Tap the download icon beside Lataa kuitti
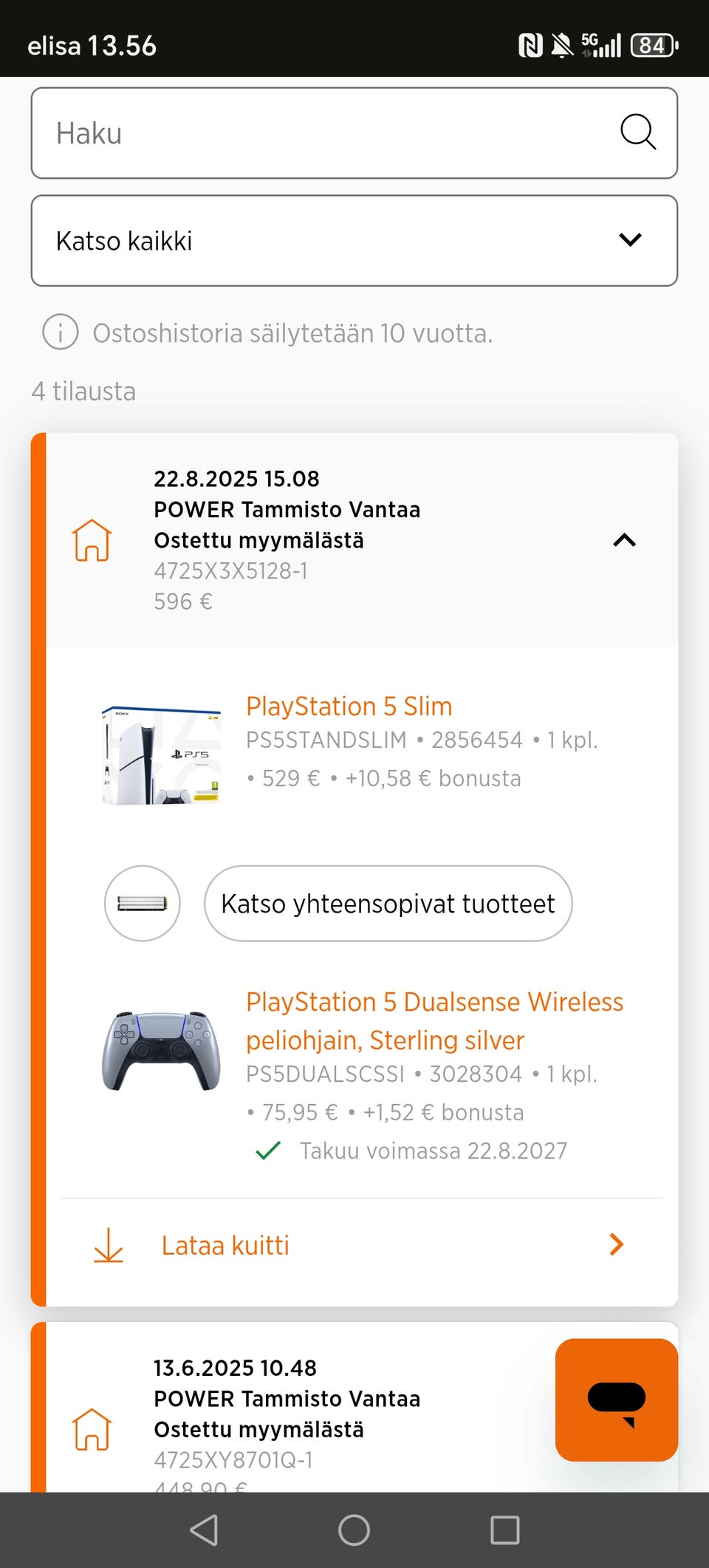709x1568 pixels. 108,1244
